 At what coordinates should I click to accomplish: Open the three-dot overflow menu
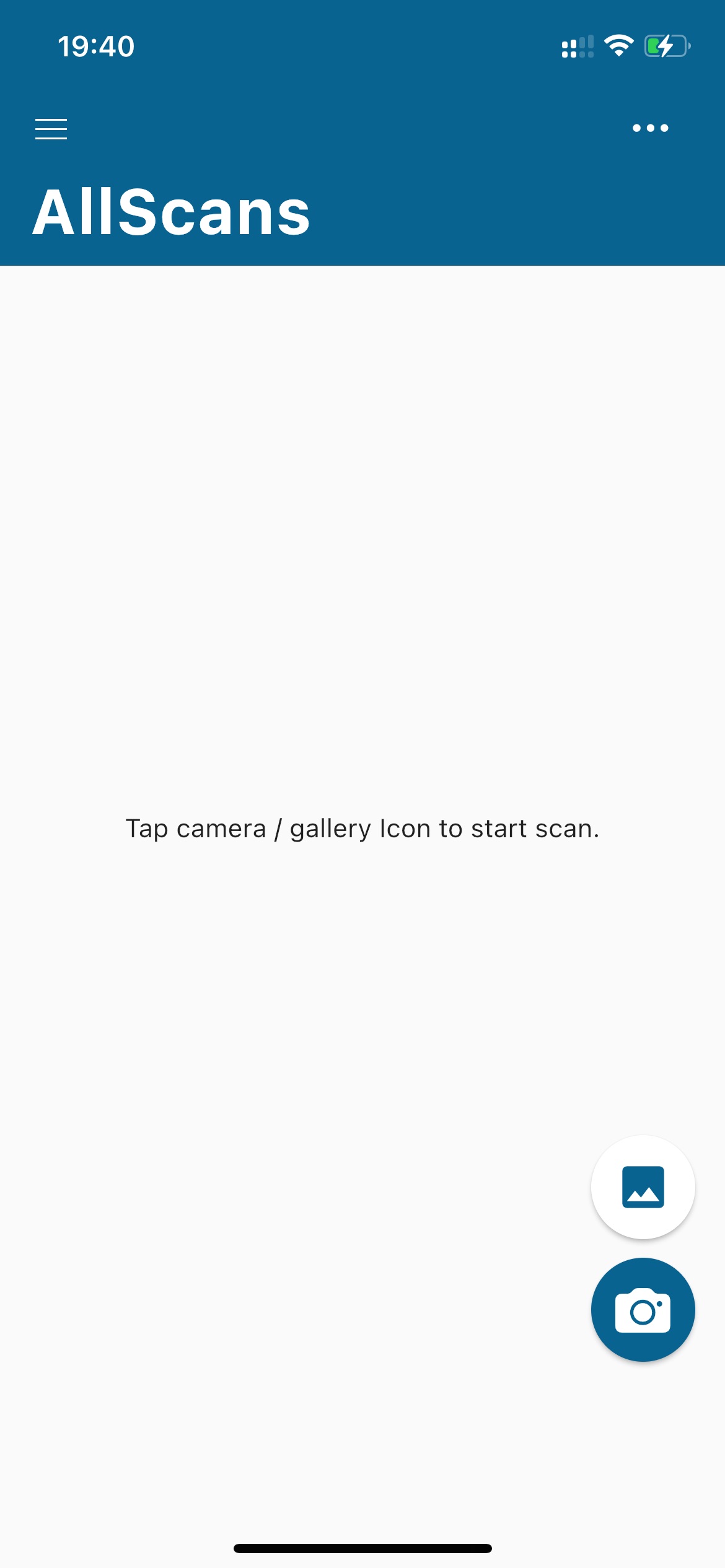click(650, 128)
